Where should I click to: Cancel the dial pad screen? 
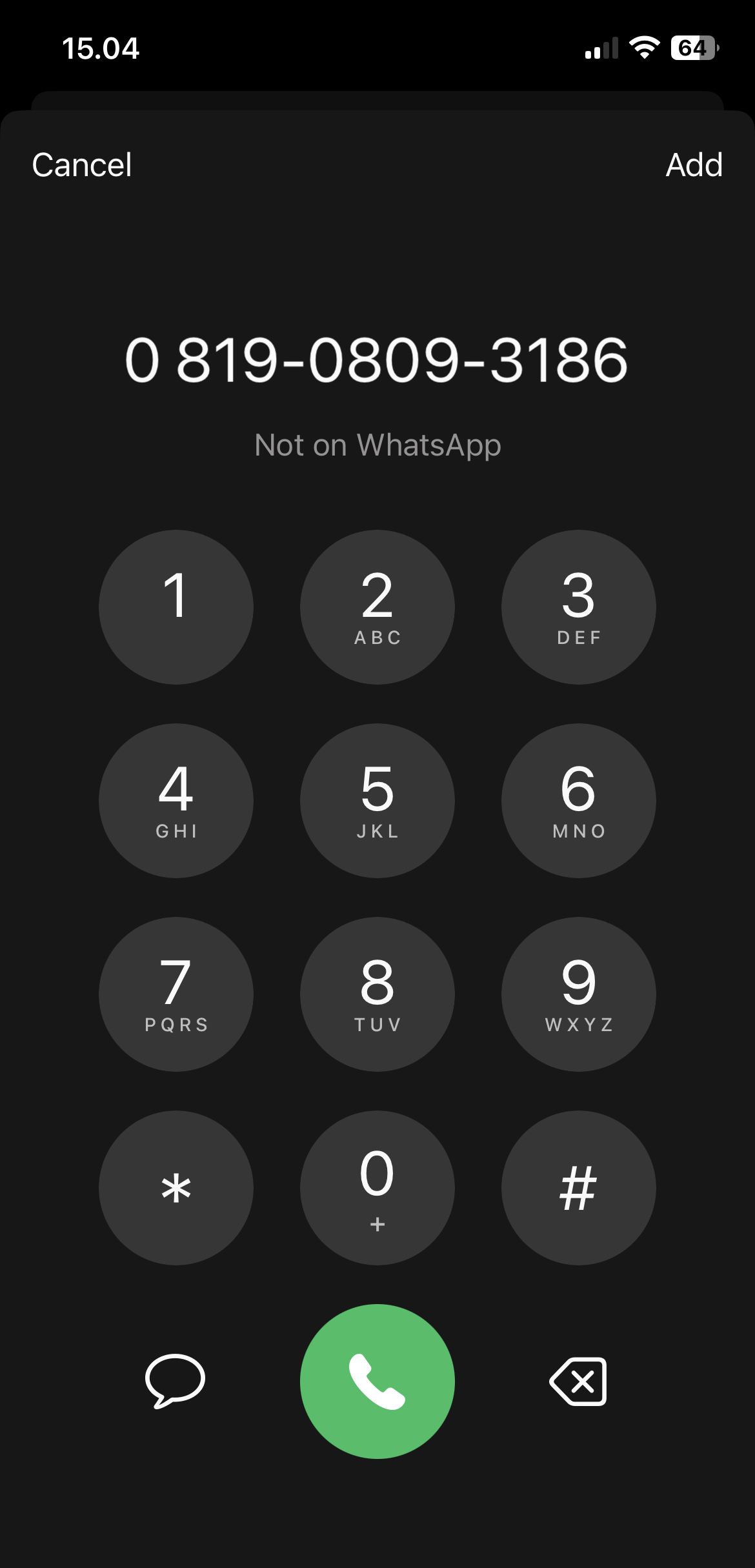(x=82, y=165)
